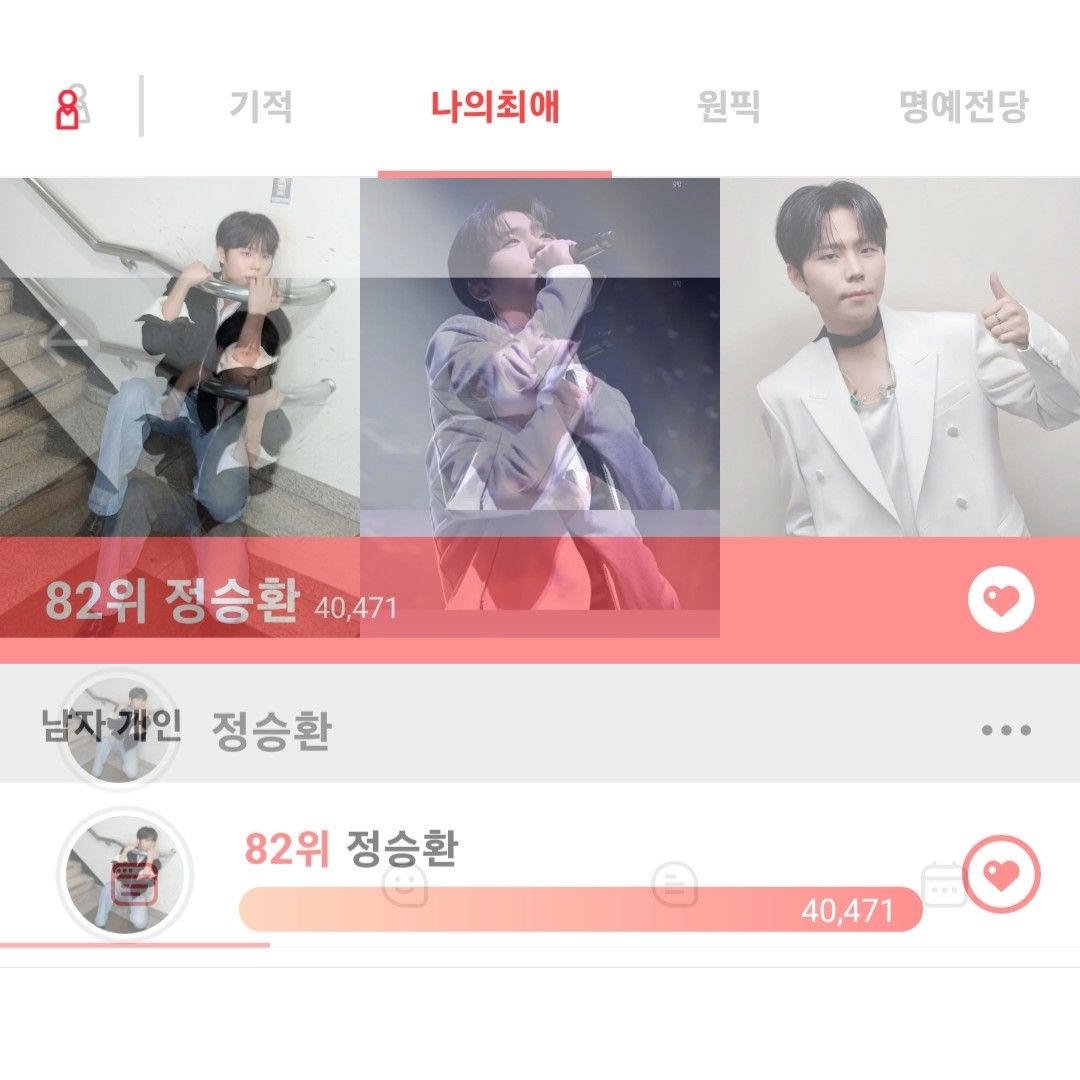Tap the white heart button on banner
This screenshot has height=1080, width=1080.
[x=1001, y=600]
